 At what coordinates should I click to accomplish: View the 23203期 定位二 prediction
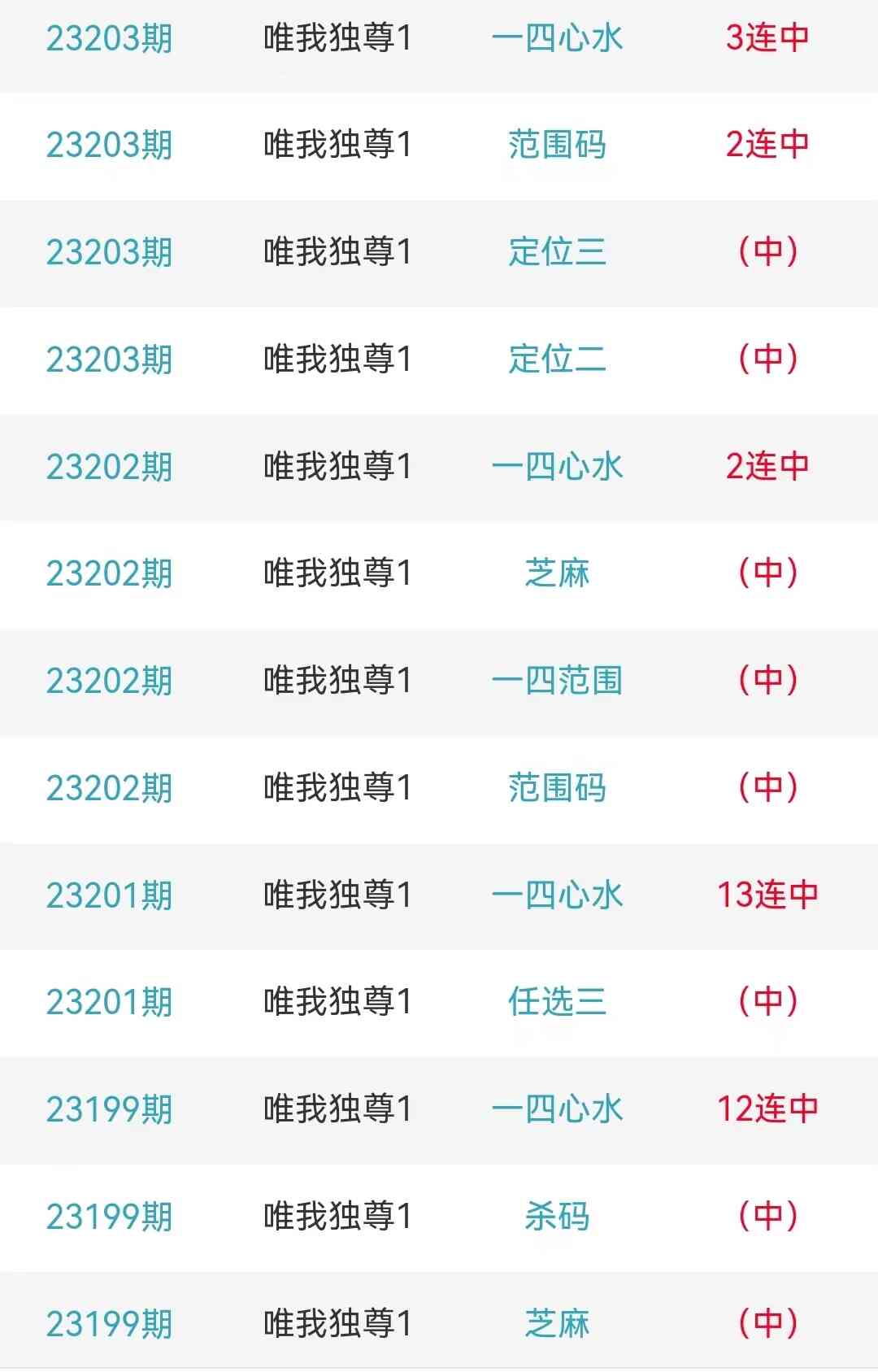[557, 359]
